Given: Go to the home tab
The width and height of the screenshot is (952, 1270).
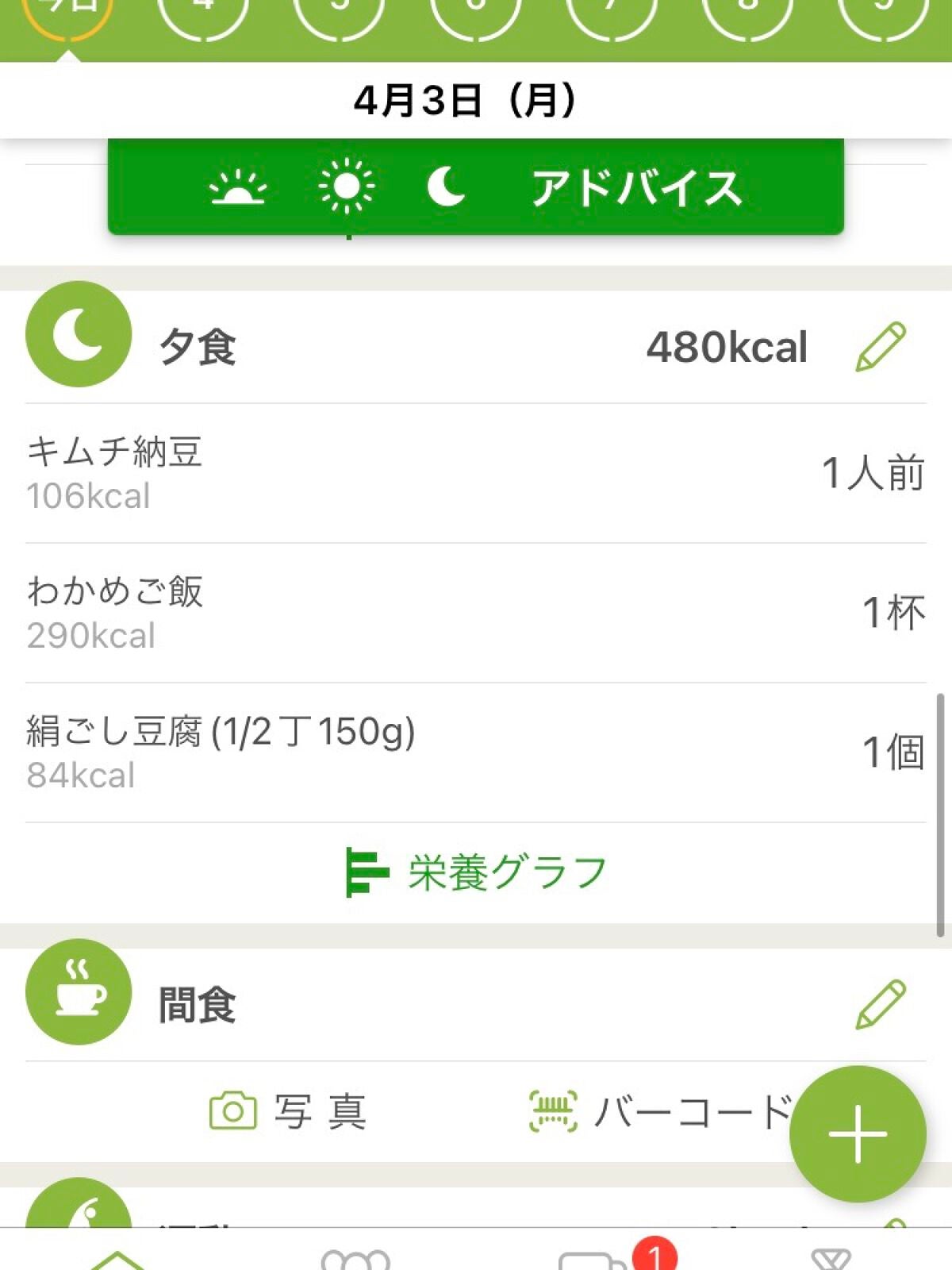Looking at the screenshot, I should pos(117,1258).
